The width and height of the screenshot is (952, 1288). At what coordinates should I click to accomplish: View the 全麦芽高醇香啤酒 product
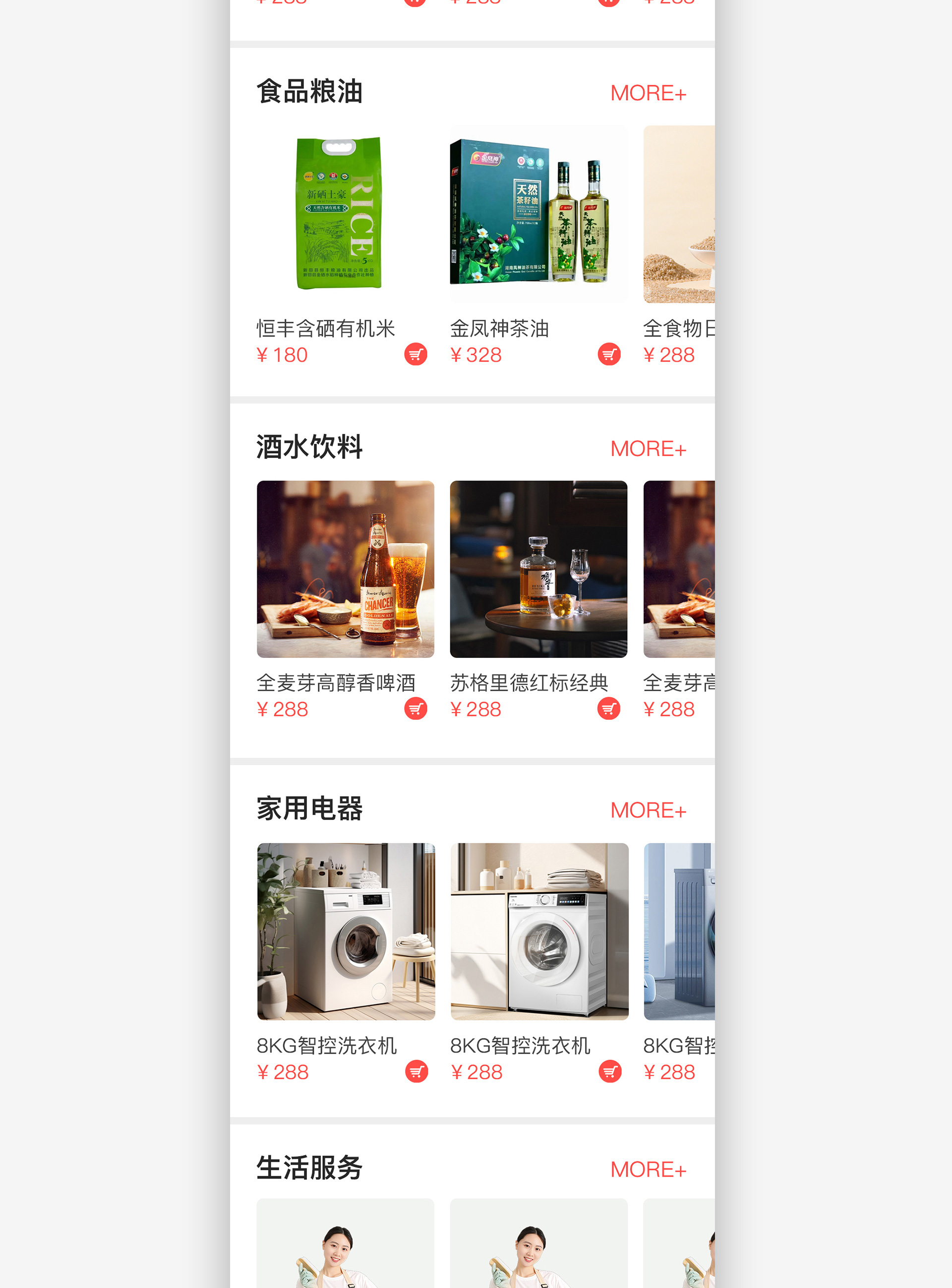[345, 569]
